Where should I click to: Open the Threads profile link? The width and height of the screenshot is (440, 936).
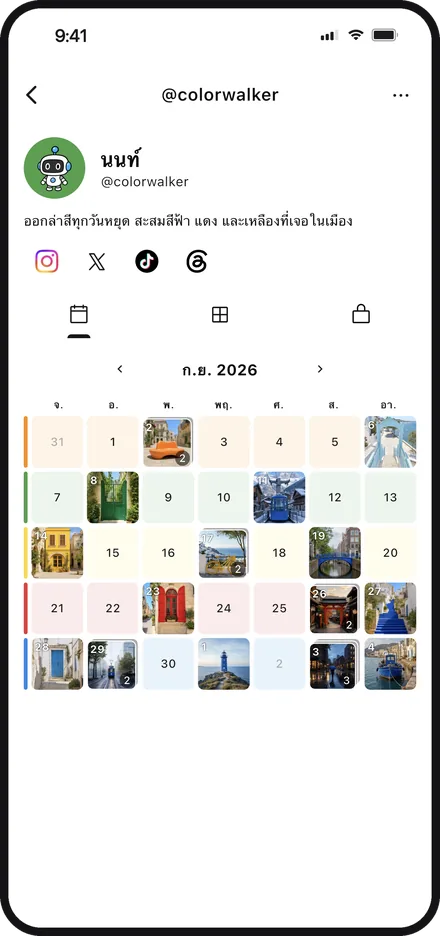point(196,261)
